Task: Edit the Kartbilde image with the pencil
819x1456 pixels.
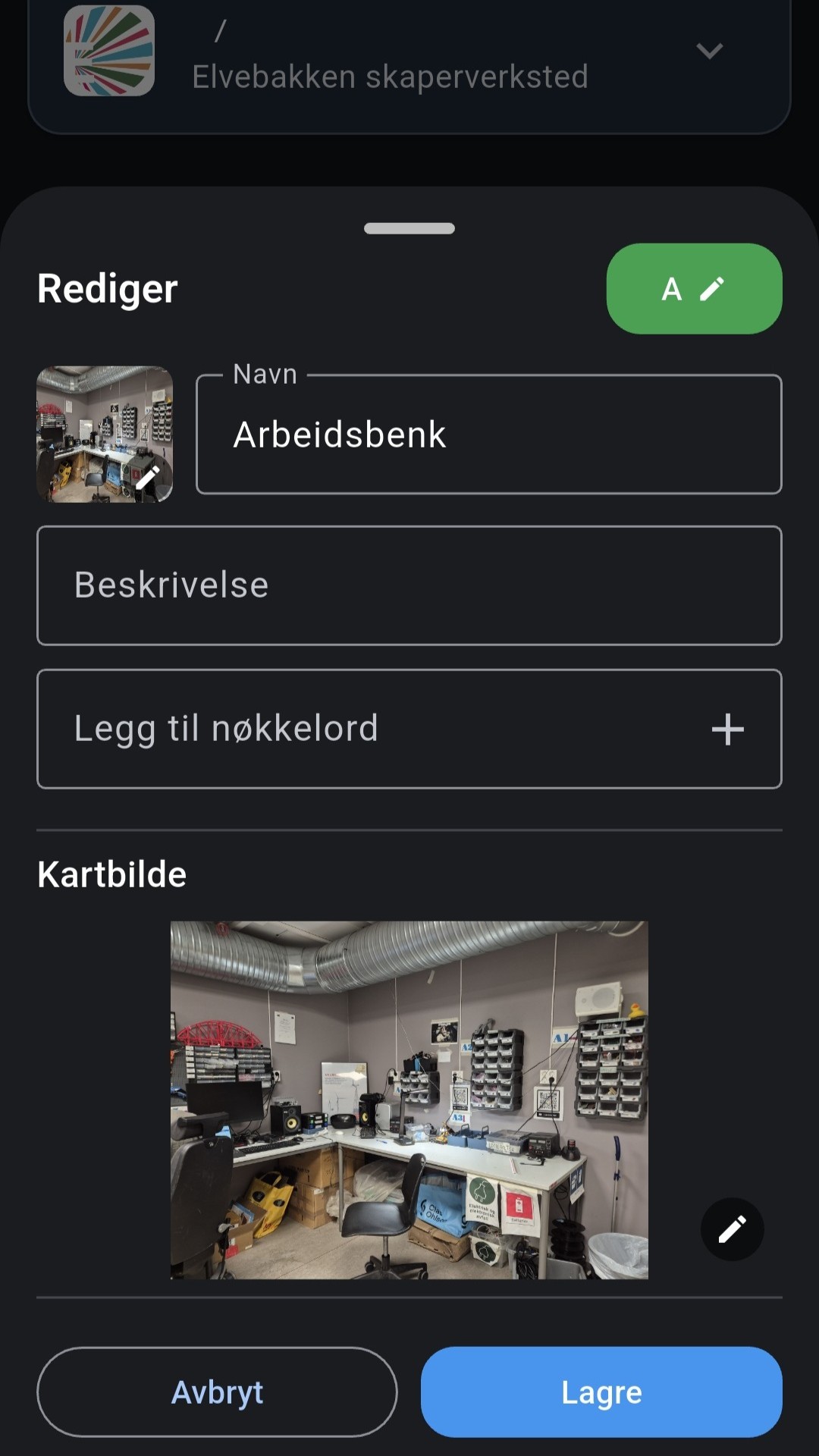Action: click(x=732, y=1229)
